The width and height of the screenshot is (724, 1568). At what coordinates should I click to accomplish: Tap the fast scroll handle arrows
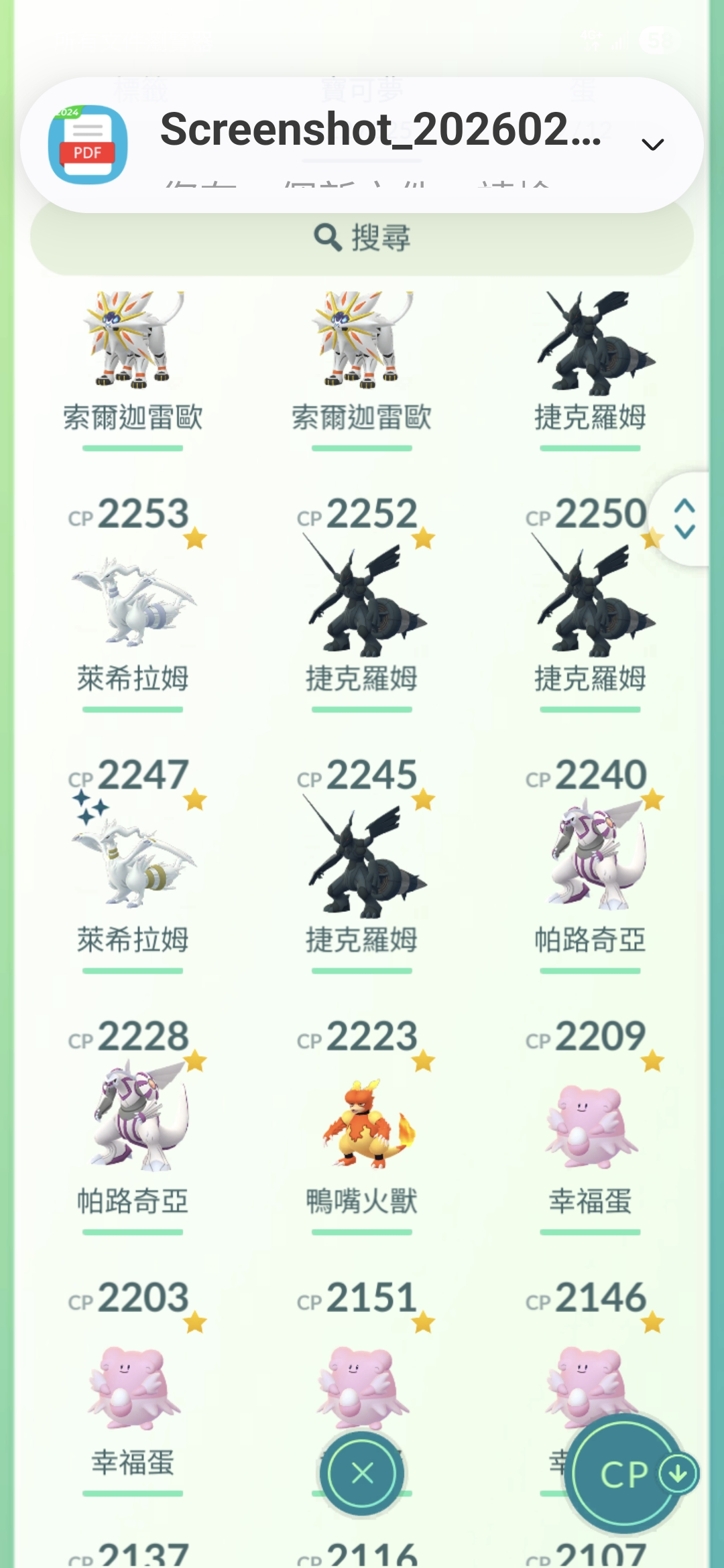[x=684, y=519]
